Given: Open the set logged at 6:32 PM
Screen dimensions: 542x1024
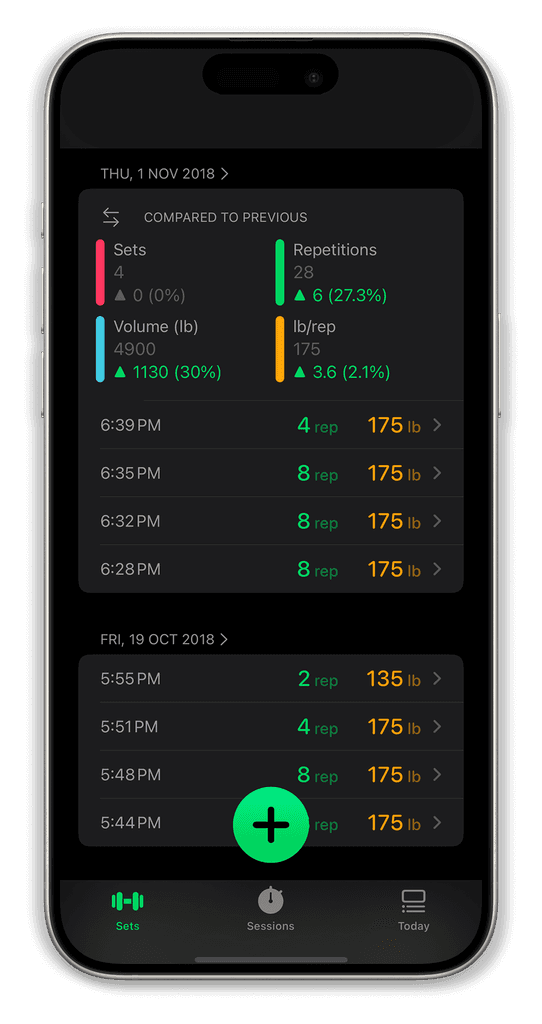Looking at the screenshot, I should coord(271,521).
